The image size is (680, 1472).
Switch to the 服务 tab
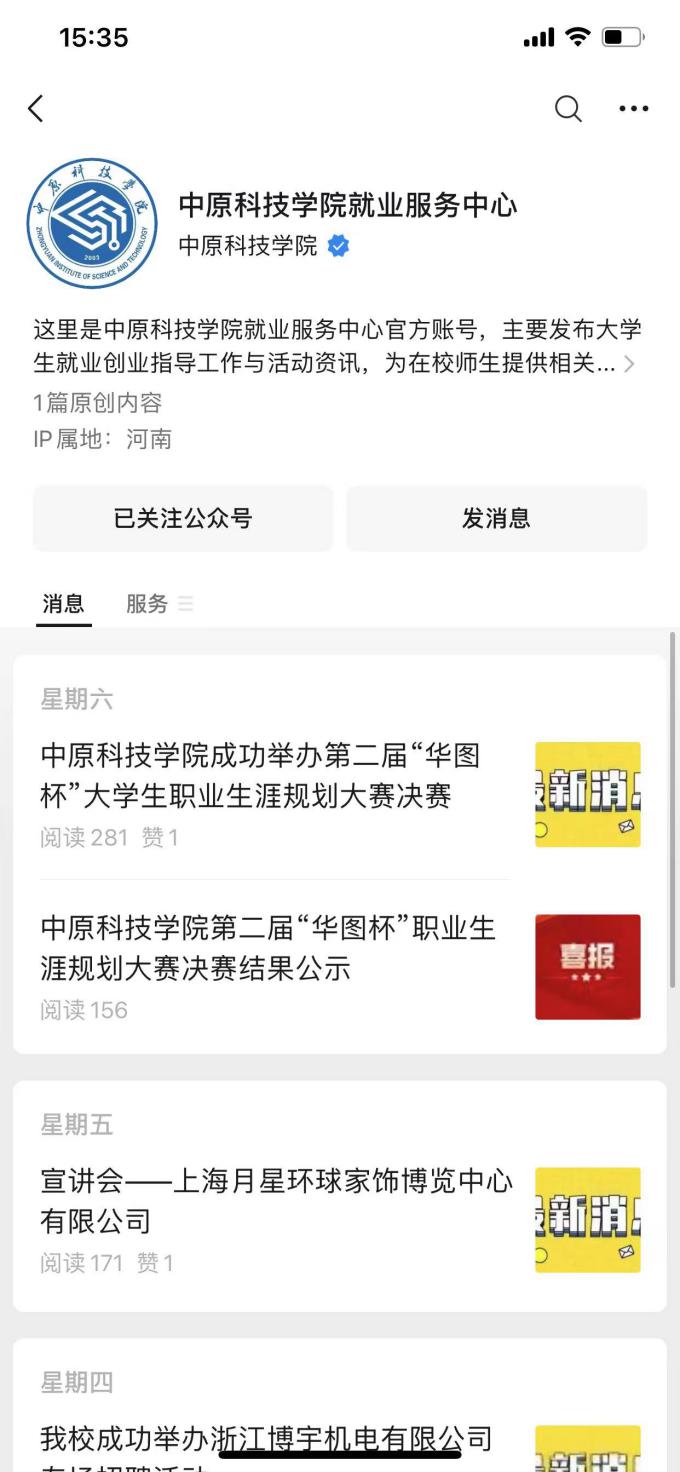(x=148, y=604)
